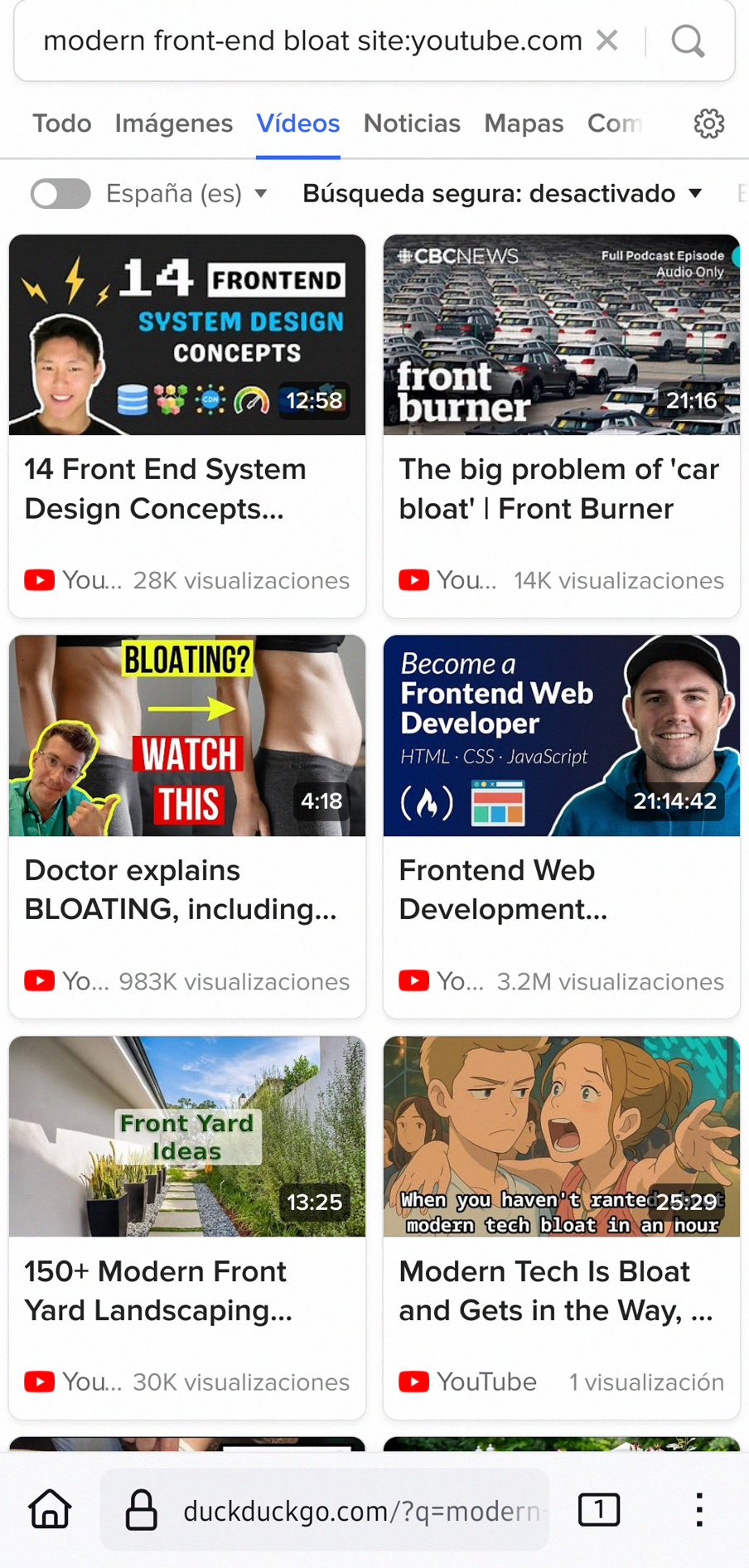Open 150+ Modern Front Yard Landscaping video

187,1228
